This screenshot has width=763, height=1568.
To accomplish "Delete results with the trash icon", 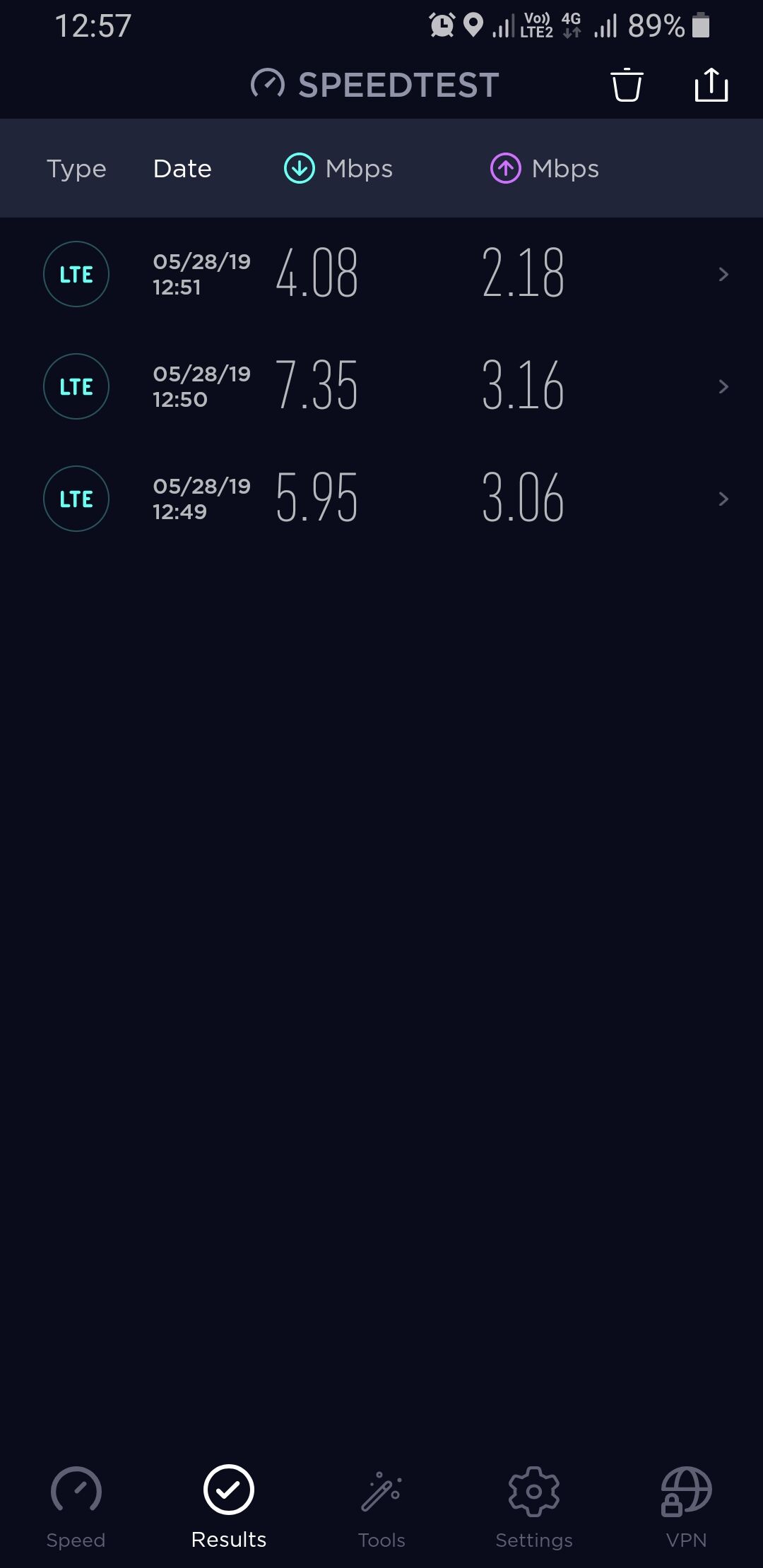I will tap(627, 85).
